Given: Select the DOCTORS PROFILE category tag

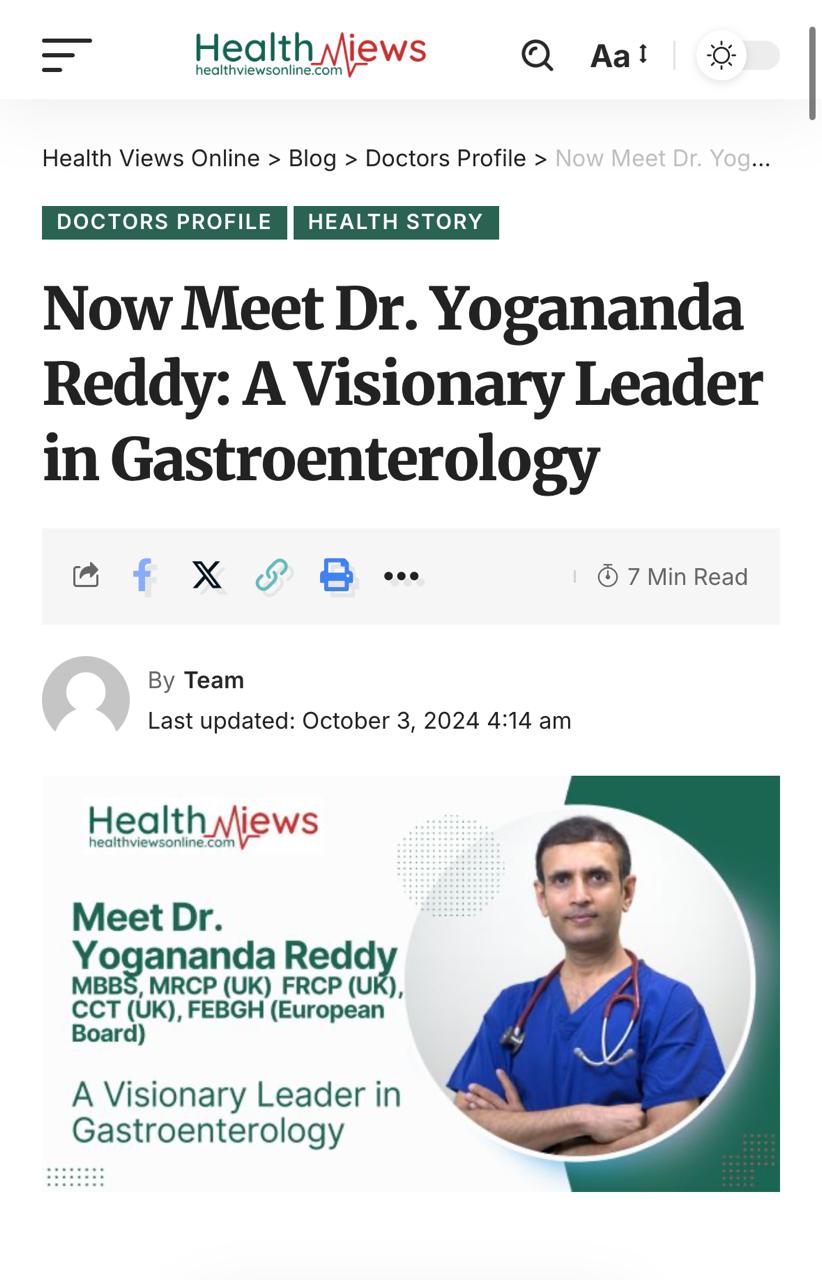Looking at the screenshot, I should click(164, 222).
